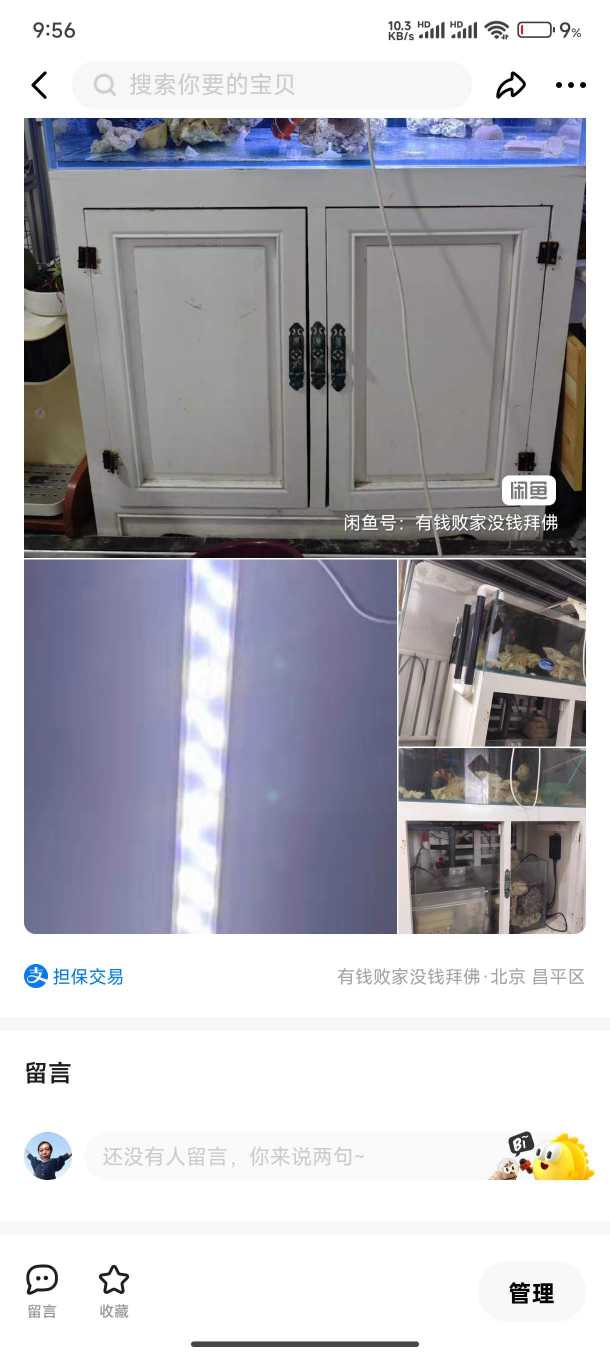Image resolution: width=610 pixels, height=1356 pixels.
Task: View the LED light strip photo
Action: click(210, 746)
